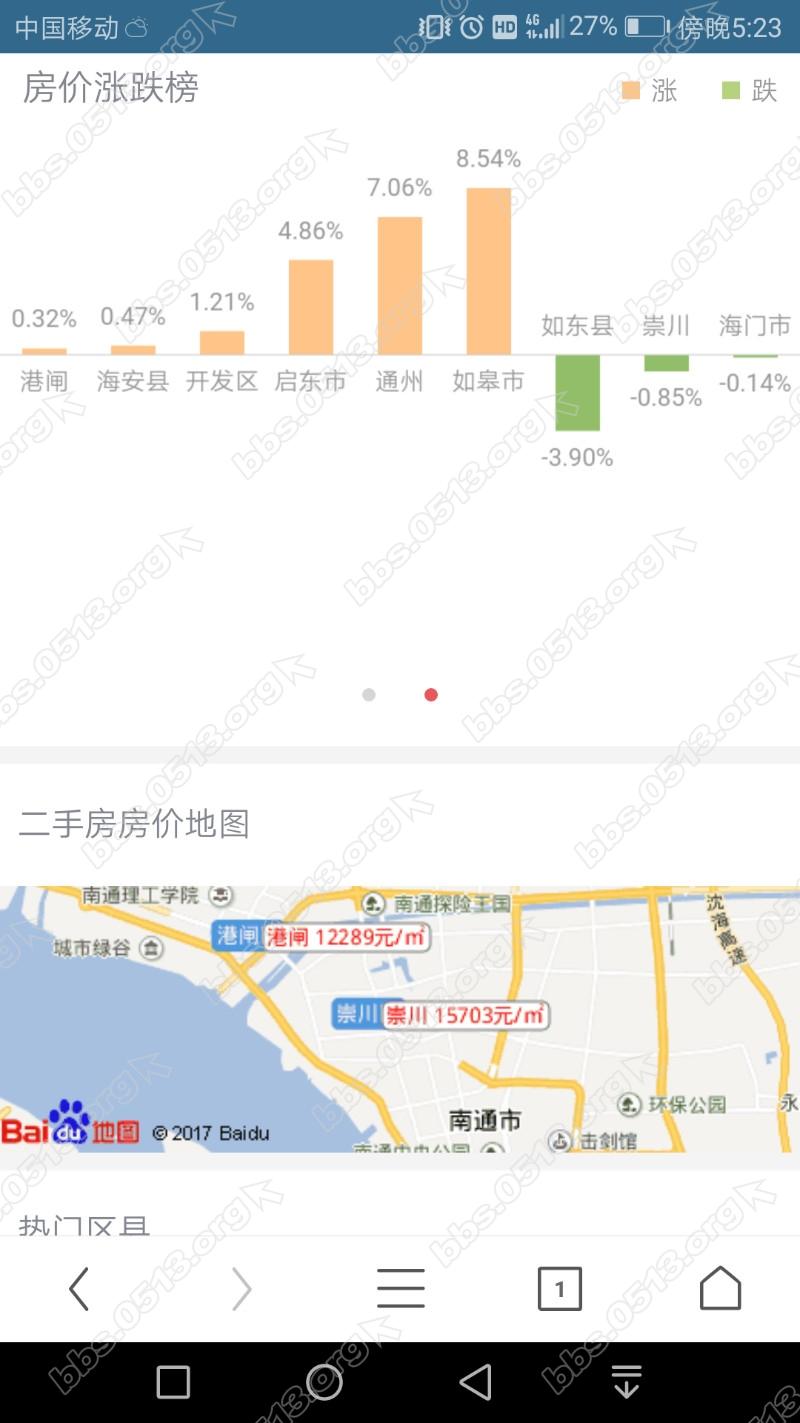Select the first grey page indicator dot
This screenshot has height=1423, width=800.
point(369,695)
